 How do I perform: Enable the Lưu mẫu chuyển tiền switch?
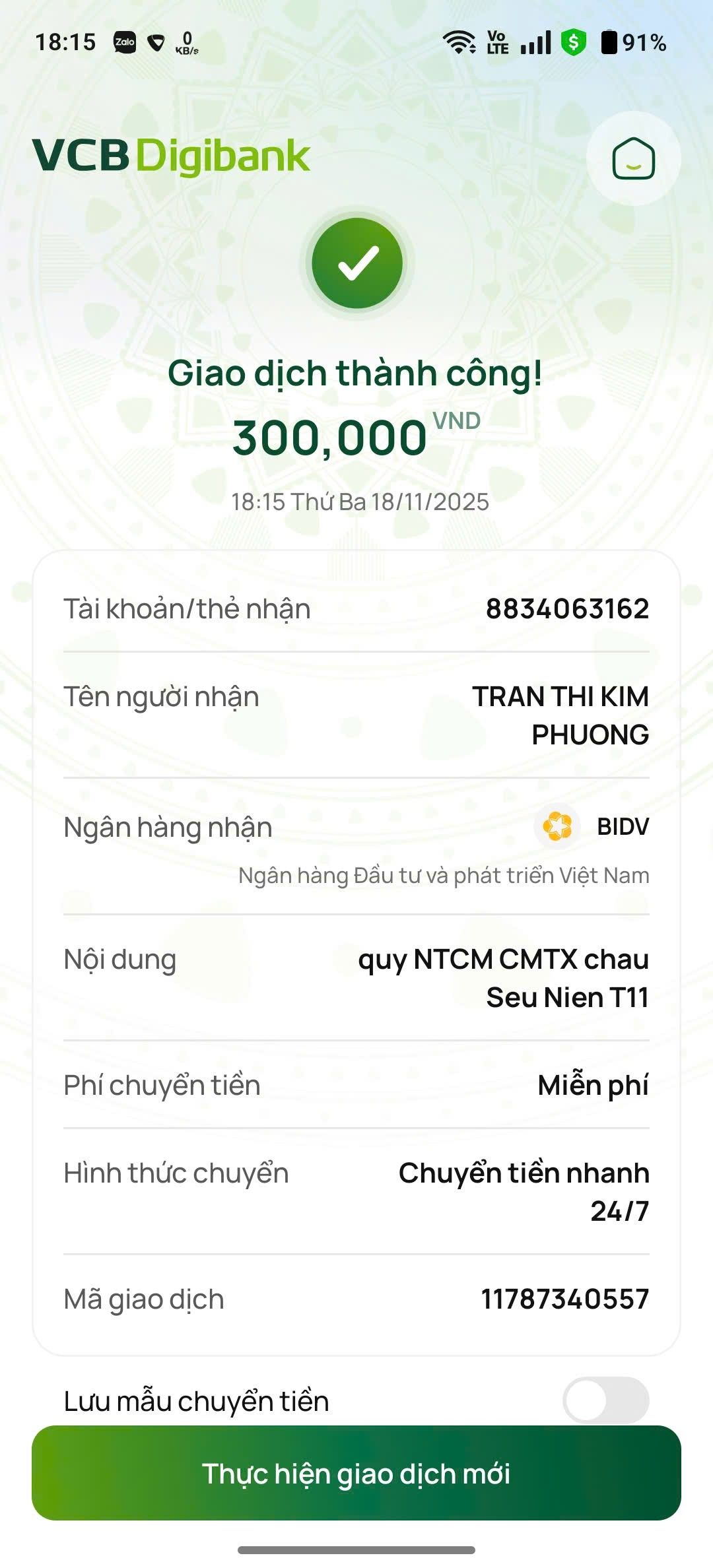tap(605, 1400)
